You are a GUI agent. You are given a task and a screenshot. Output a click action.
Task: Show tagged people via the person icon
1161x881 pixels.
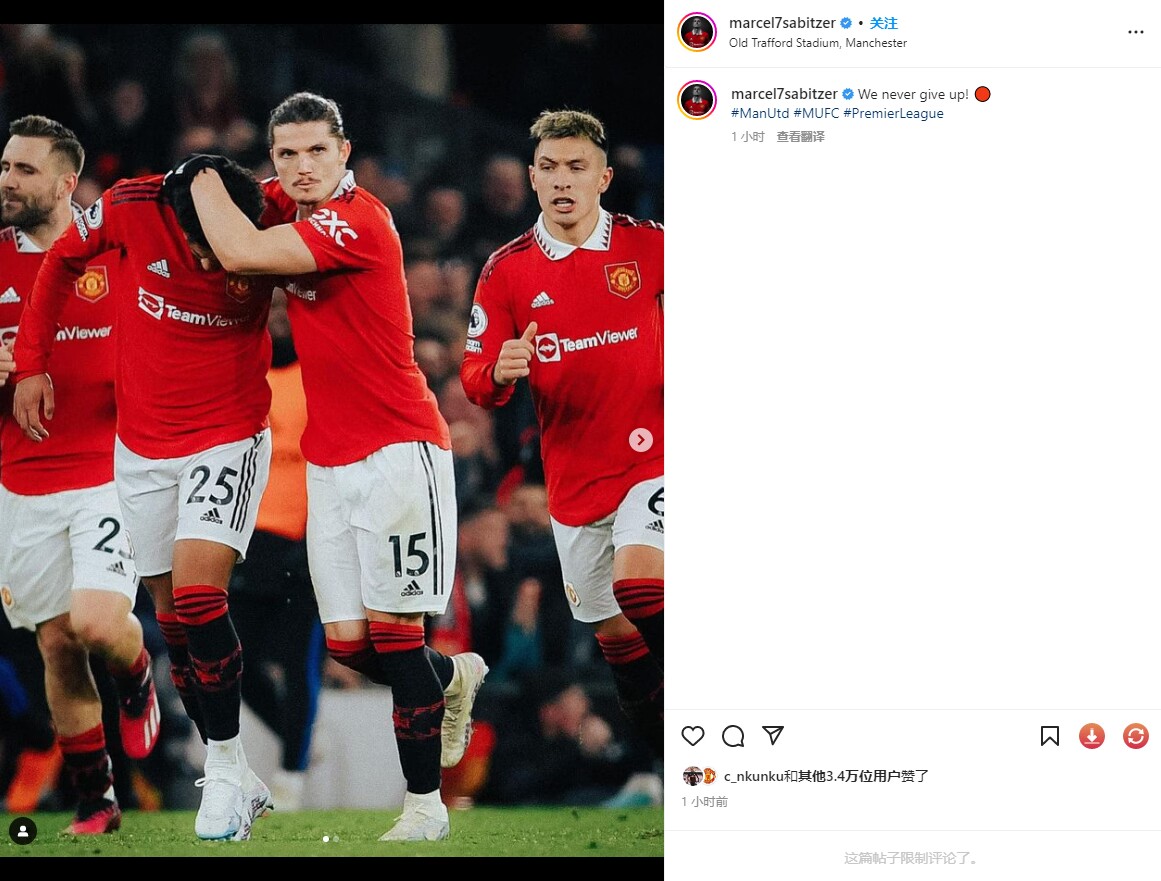[x=23, y=830]
